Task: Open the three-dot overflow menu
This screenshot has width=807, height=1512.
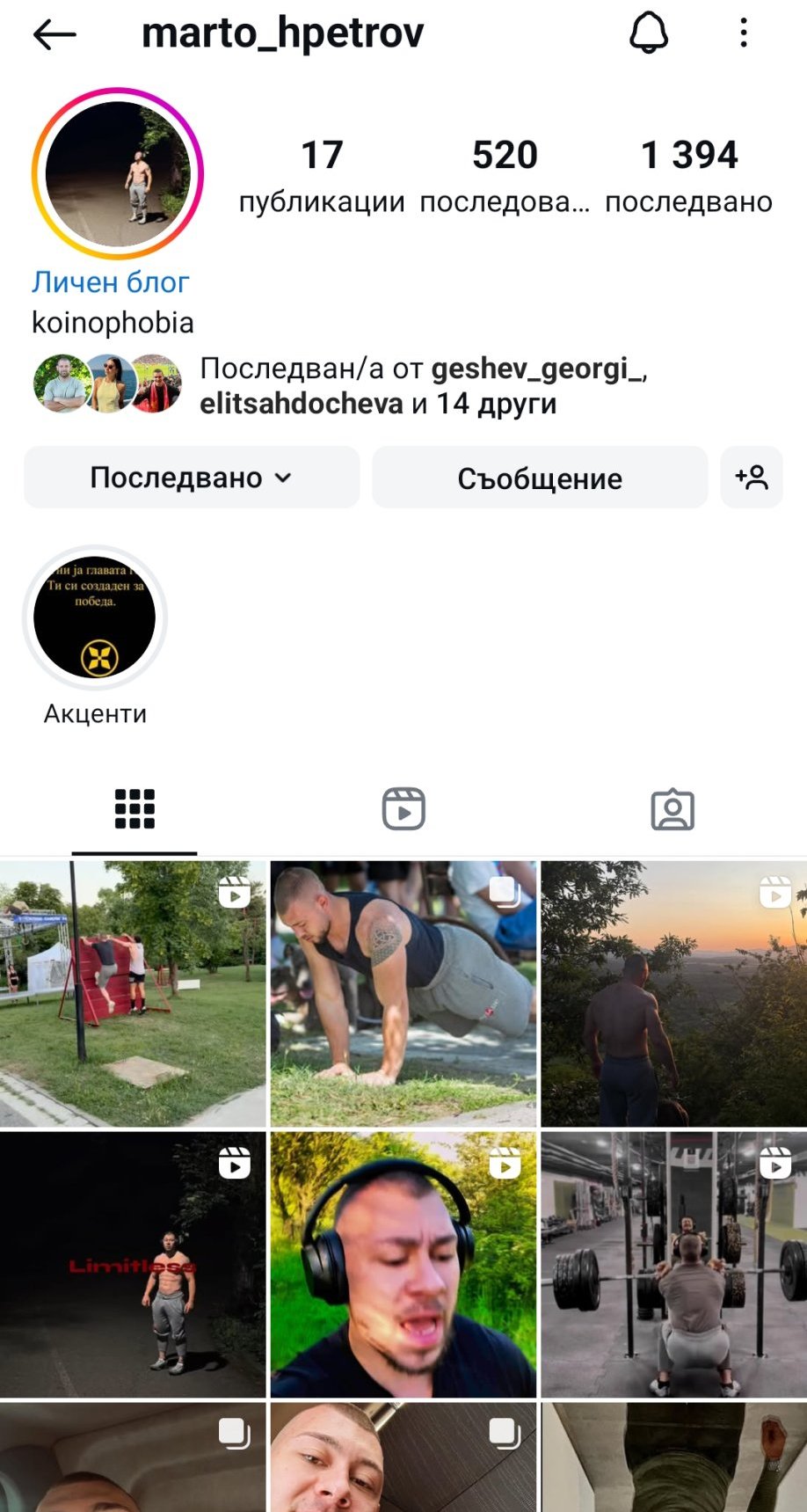Action: click(x=744, y=33)
